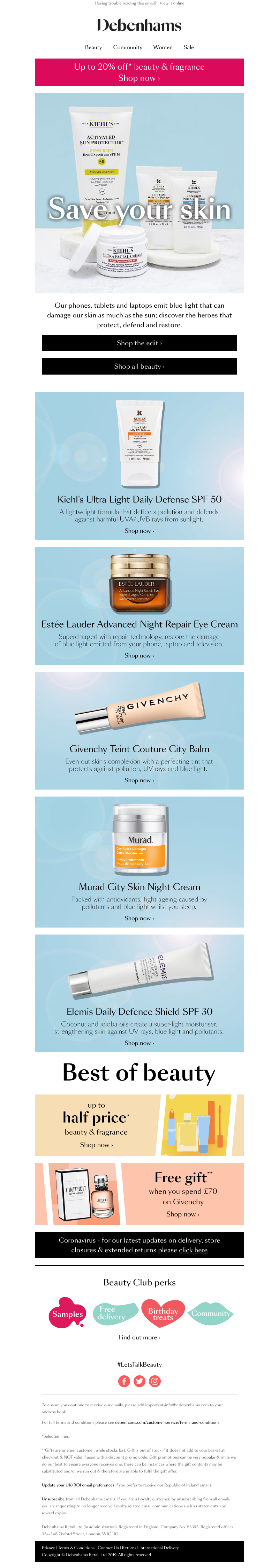Follow the coronavirus updates click here link
Screen dimensions: 279x1568
(x=193, y=1250)
